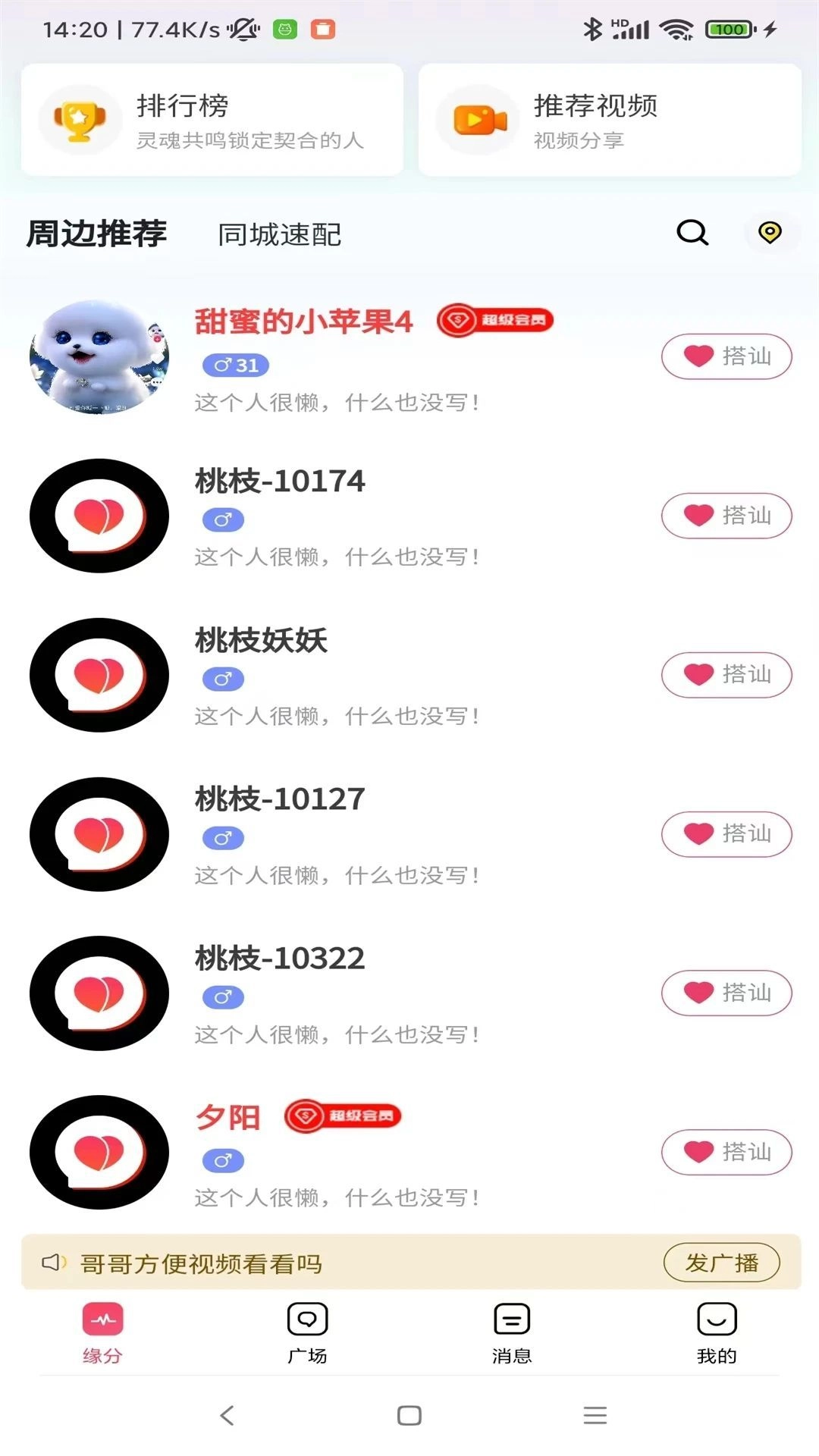Tap the gender badge under 桃枝妖妖

click(223, 677)
